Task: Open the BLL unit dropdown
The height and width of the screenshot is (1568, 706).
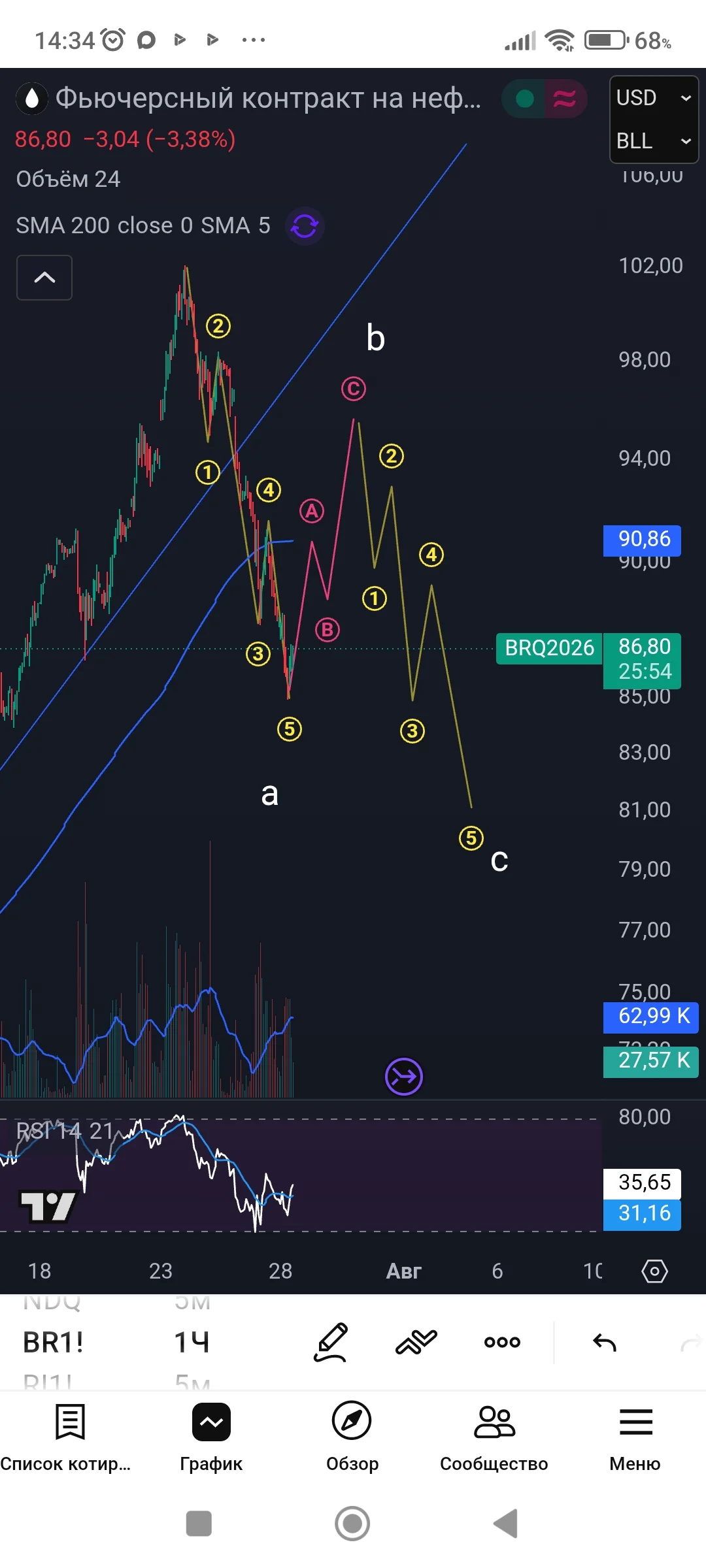Action: [654, 141]
